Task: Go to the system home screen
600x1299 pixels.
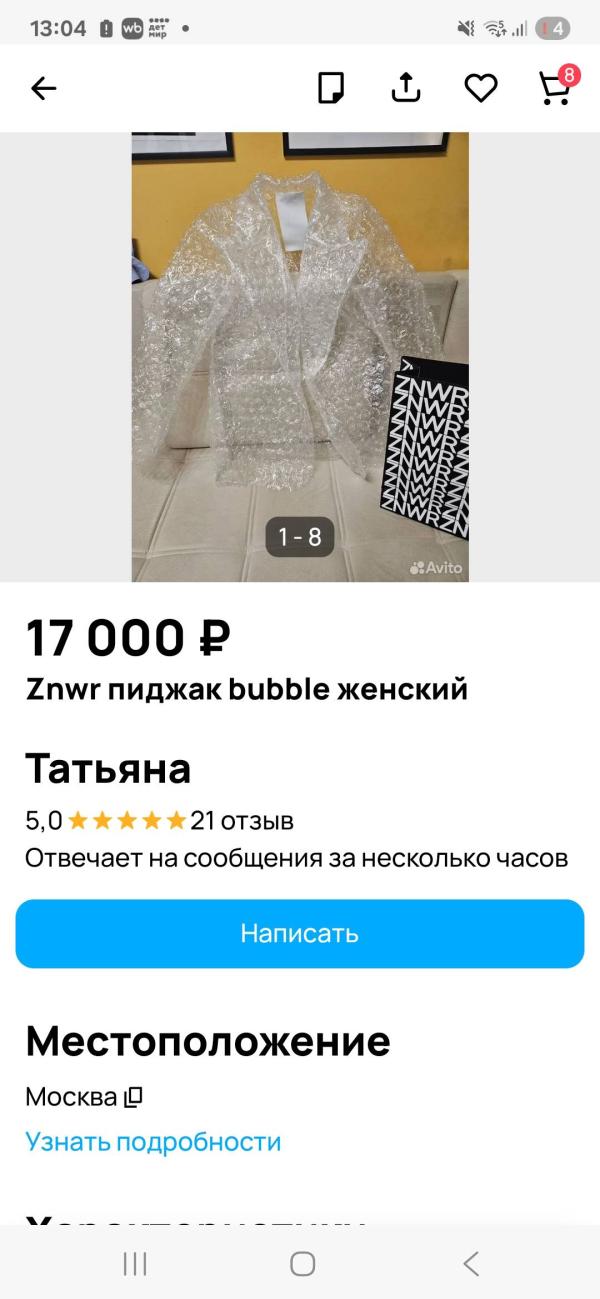Action: pyautogui.click(x=302, y=1263)
